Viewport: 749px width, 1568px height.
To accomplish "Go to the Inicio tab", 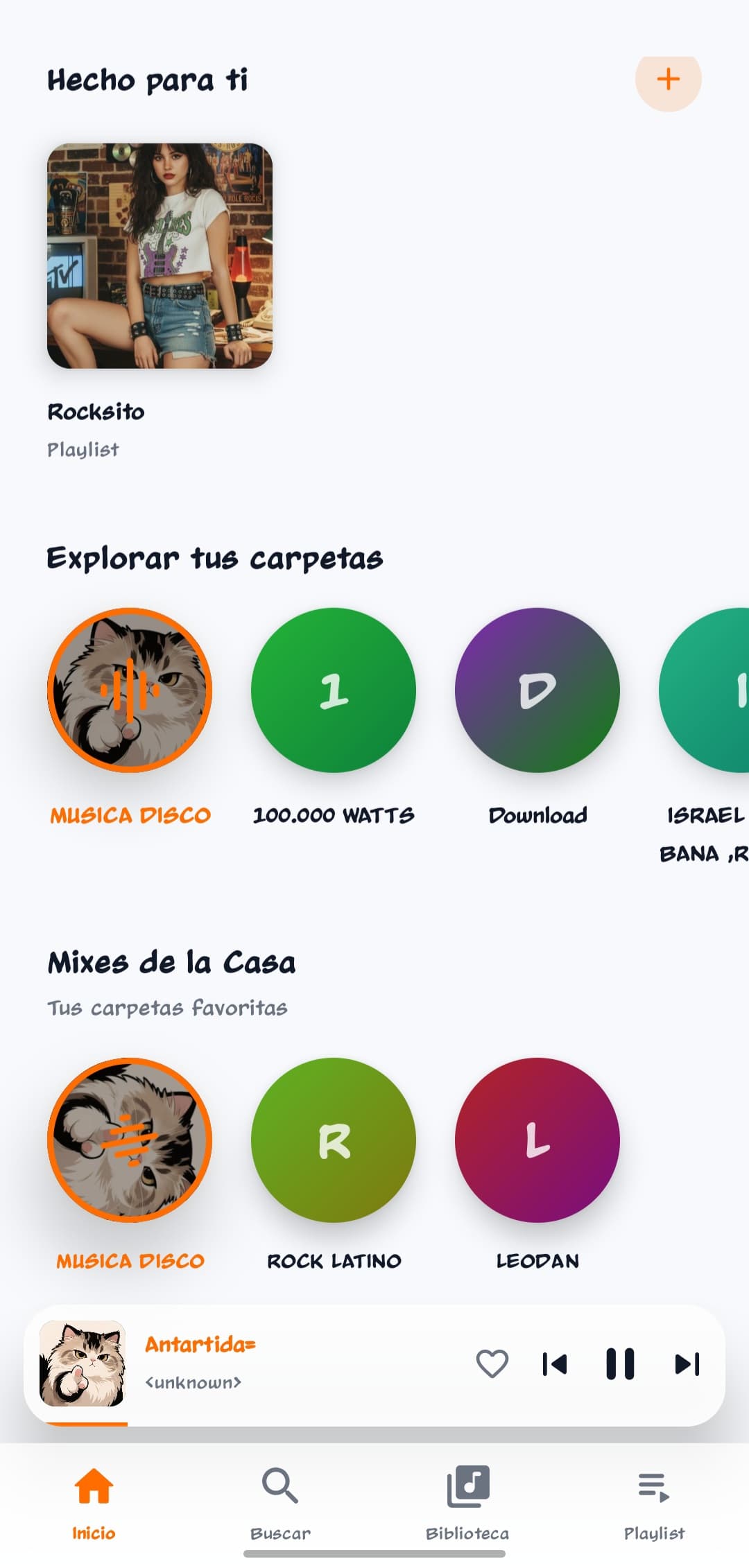I will coord(94,1502).
